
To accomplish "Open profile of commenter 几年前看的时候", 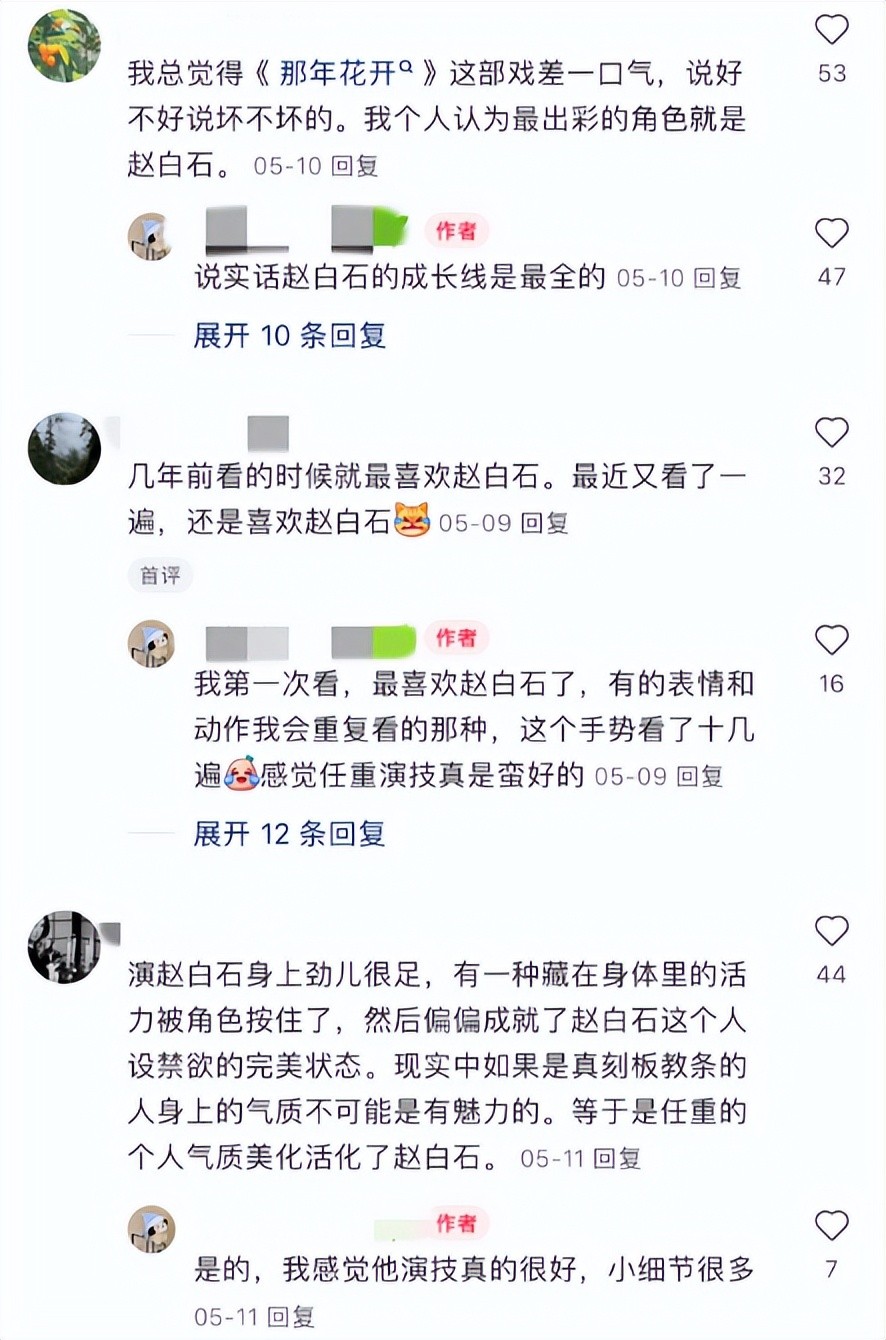I will point(64,449).
